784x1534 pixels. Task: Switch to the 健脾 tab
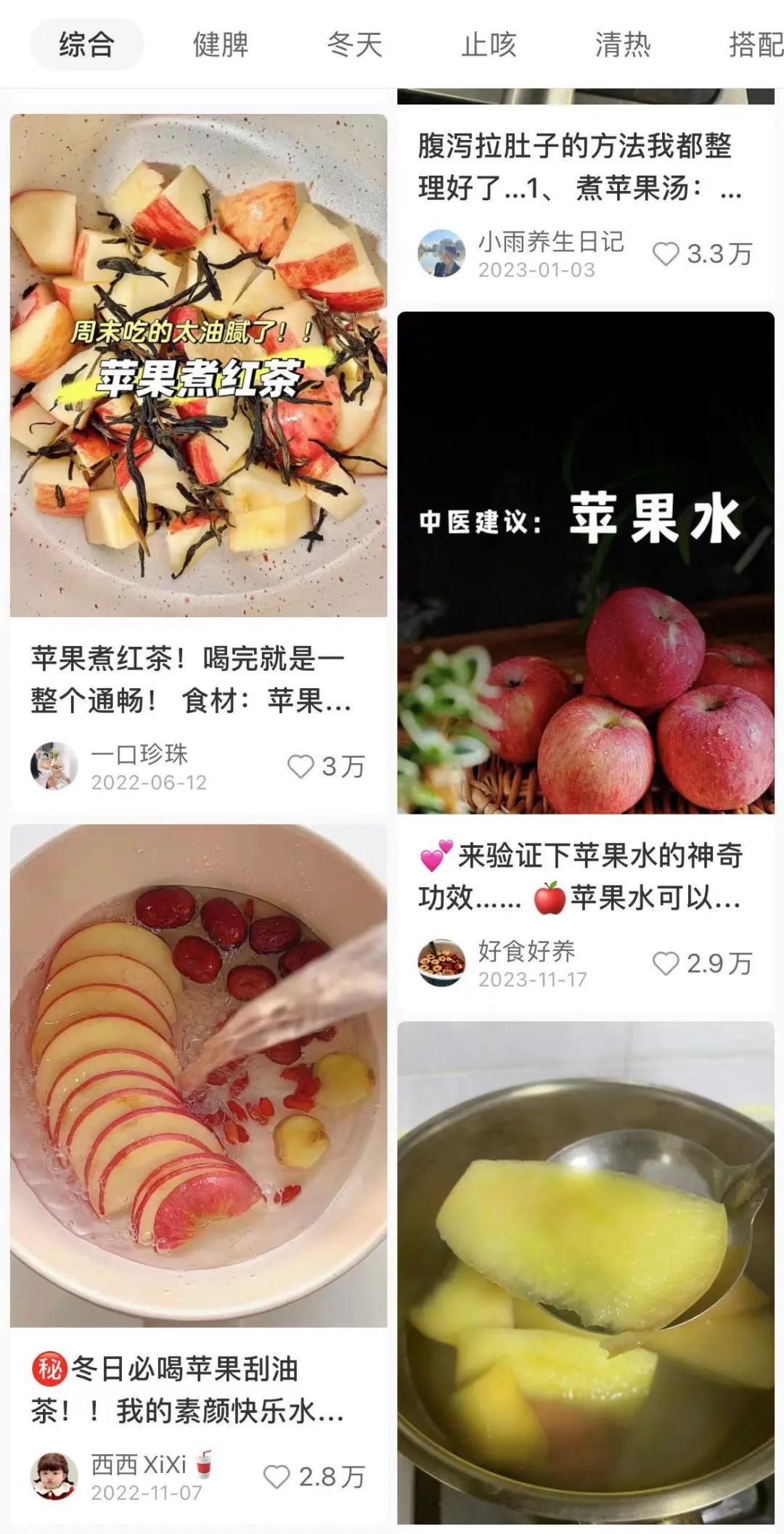click(221, 45)
